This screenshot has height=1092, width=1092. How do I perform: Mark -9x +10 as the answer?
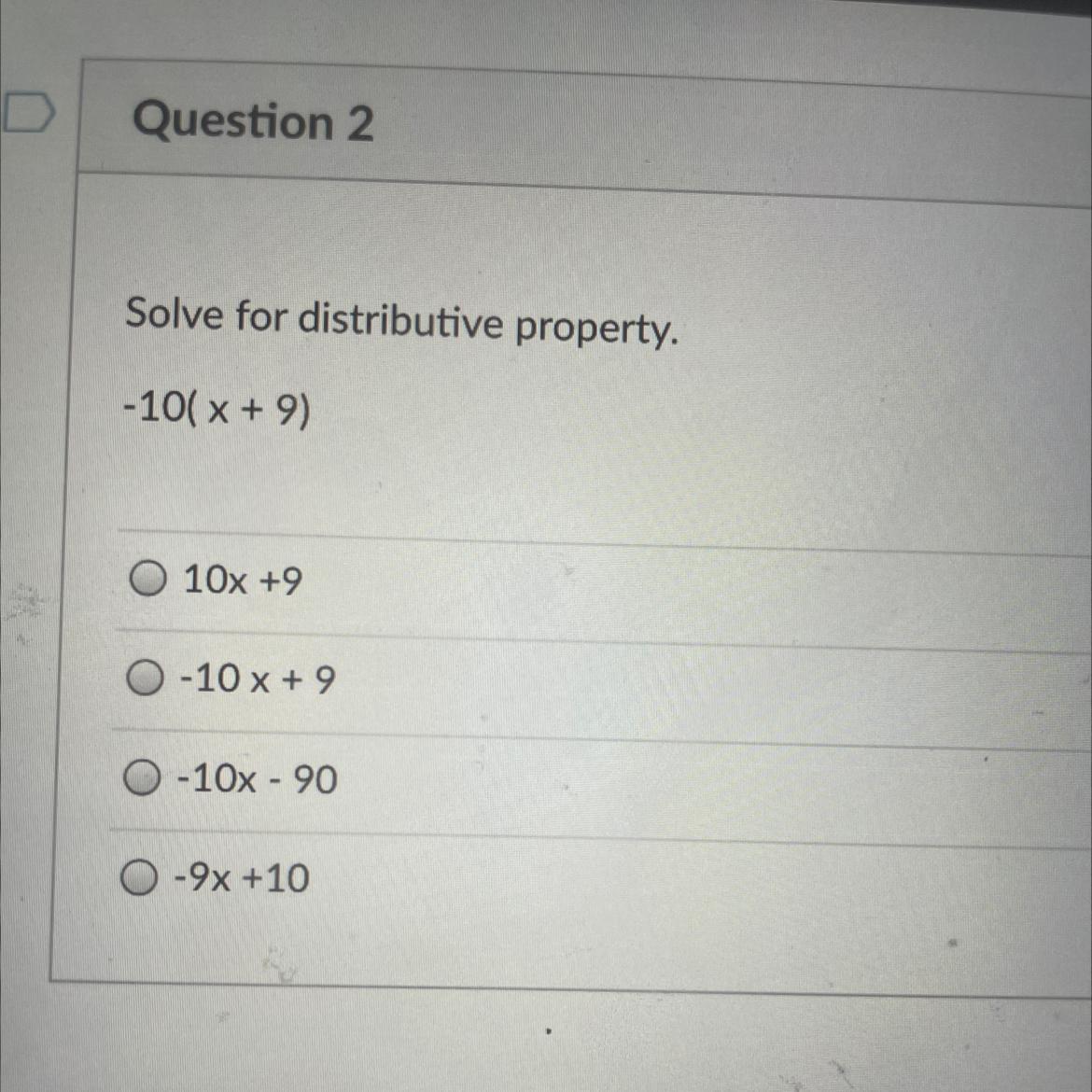(x=139, y=877)
